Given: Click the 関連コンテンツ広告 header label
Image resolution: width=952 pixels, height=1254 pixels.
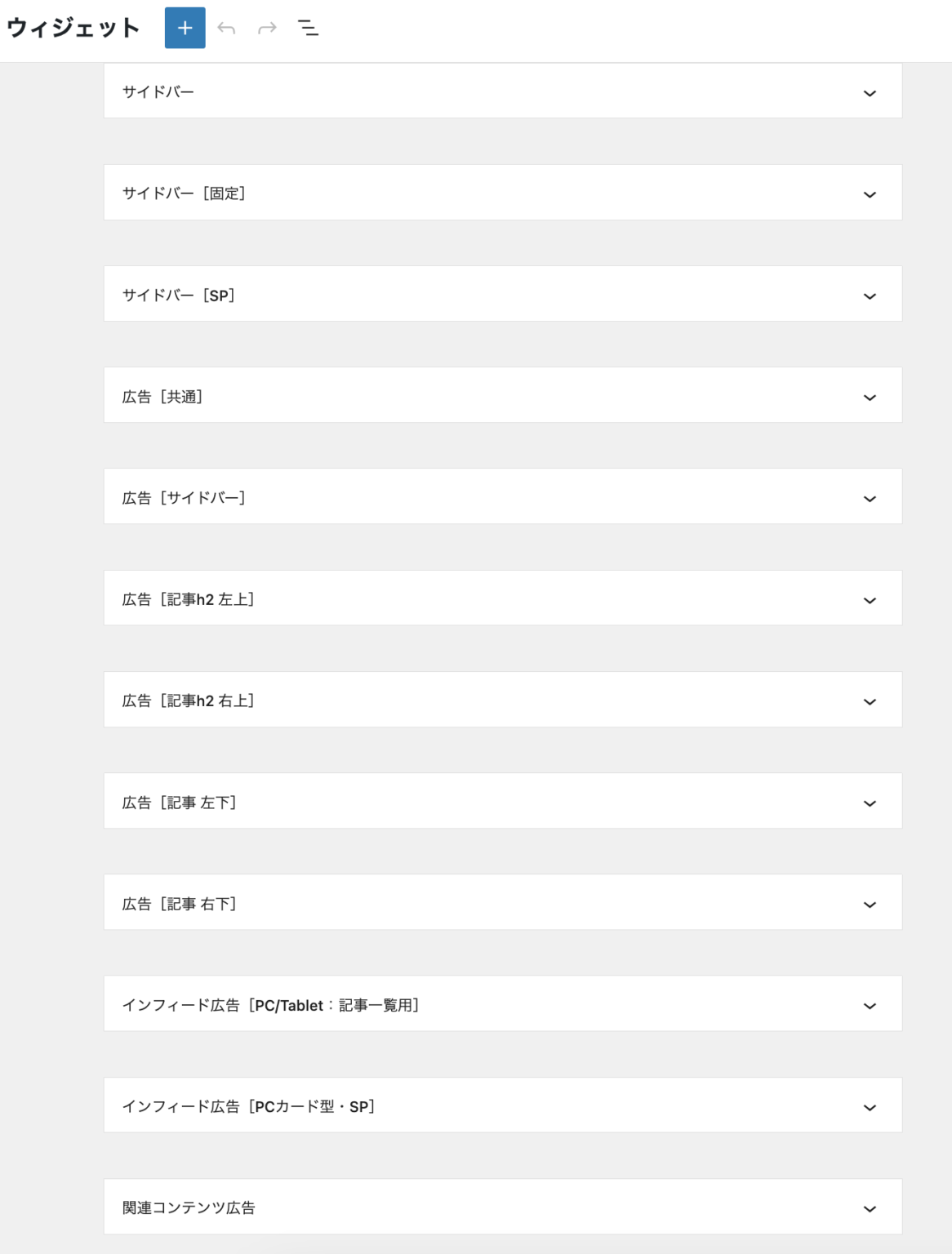Looking at the screenshot, I should [x=189, y=1207].
